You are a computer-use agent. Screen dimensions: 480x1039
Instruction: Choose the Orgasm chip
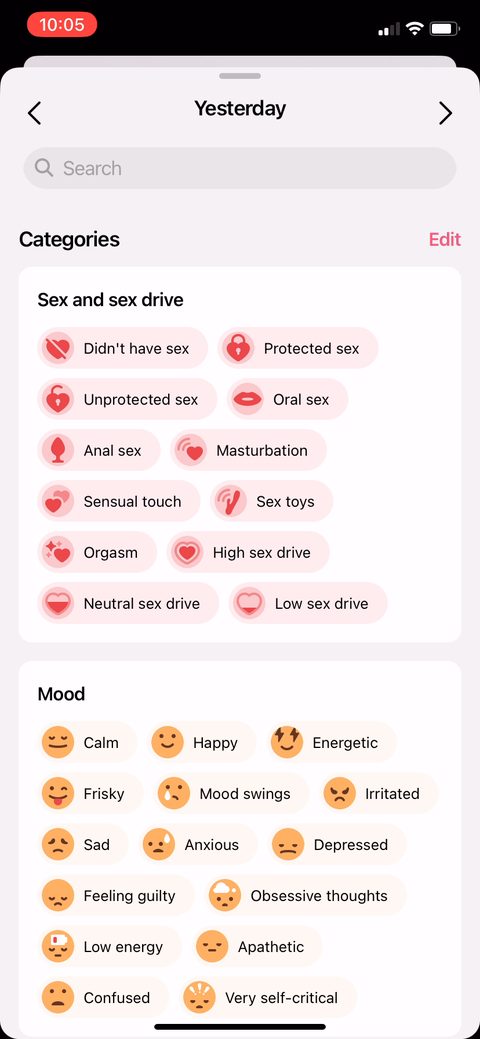coord(97,552)
